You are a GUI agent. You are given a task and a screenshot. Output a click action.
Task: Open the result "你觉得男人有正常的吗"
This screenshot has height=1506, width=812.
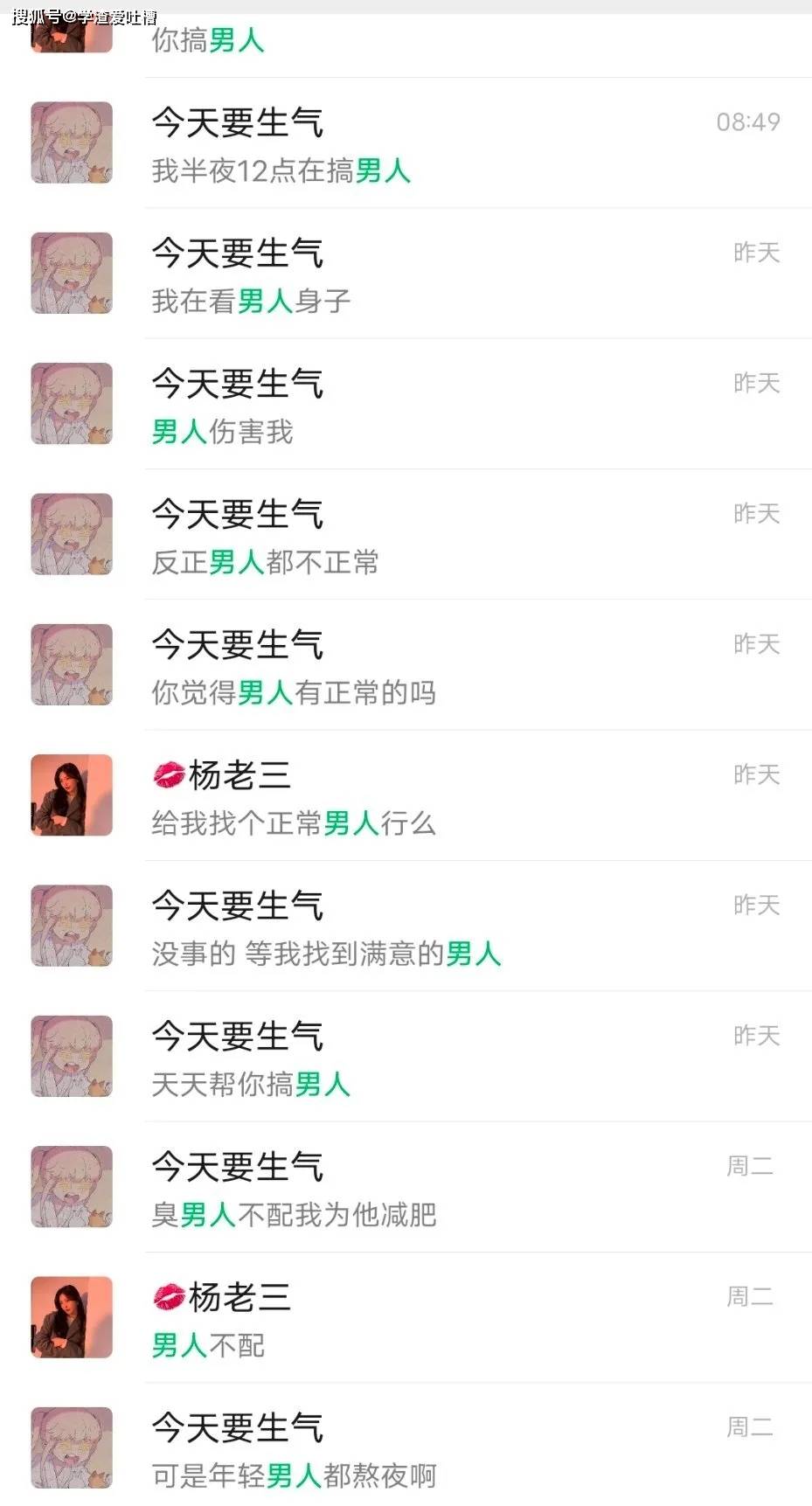coord(406,665)
